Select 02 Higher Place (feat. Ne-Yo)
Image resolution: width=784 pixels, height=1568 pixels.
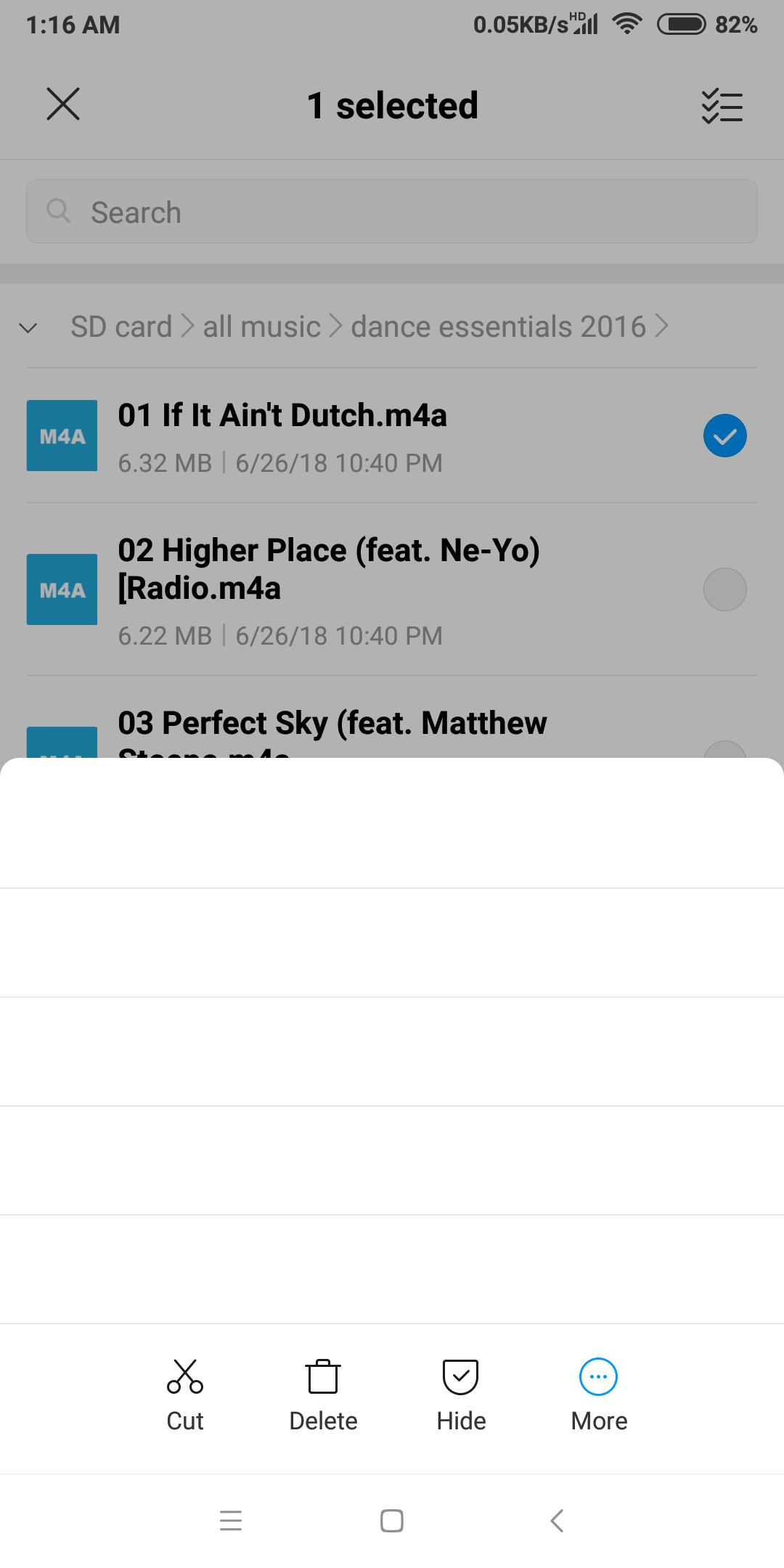click(724, 589)
